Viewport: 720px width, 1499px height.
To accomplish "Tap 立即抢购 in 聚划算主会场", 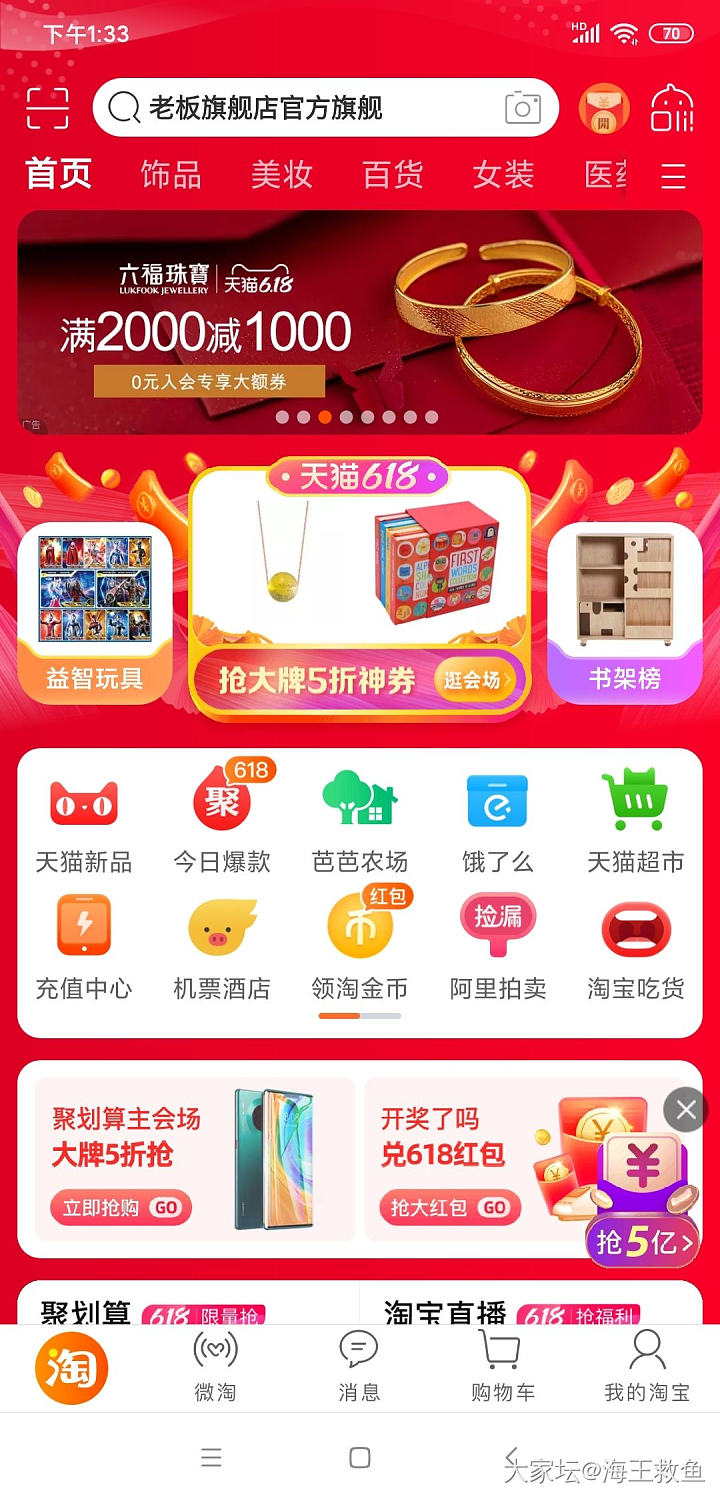I will pos(113,1207).
